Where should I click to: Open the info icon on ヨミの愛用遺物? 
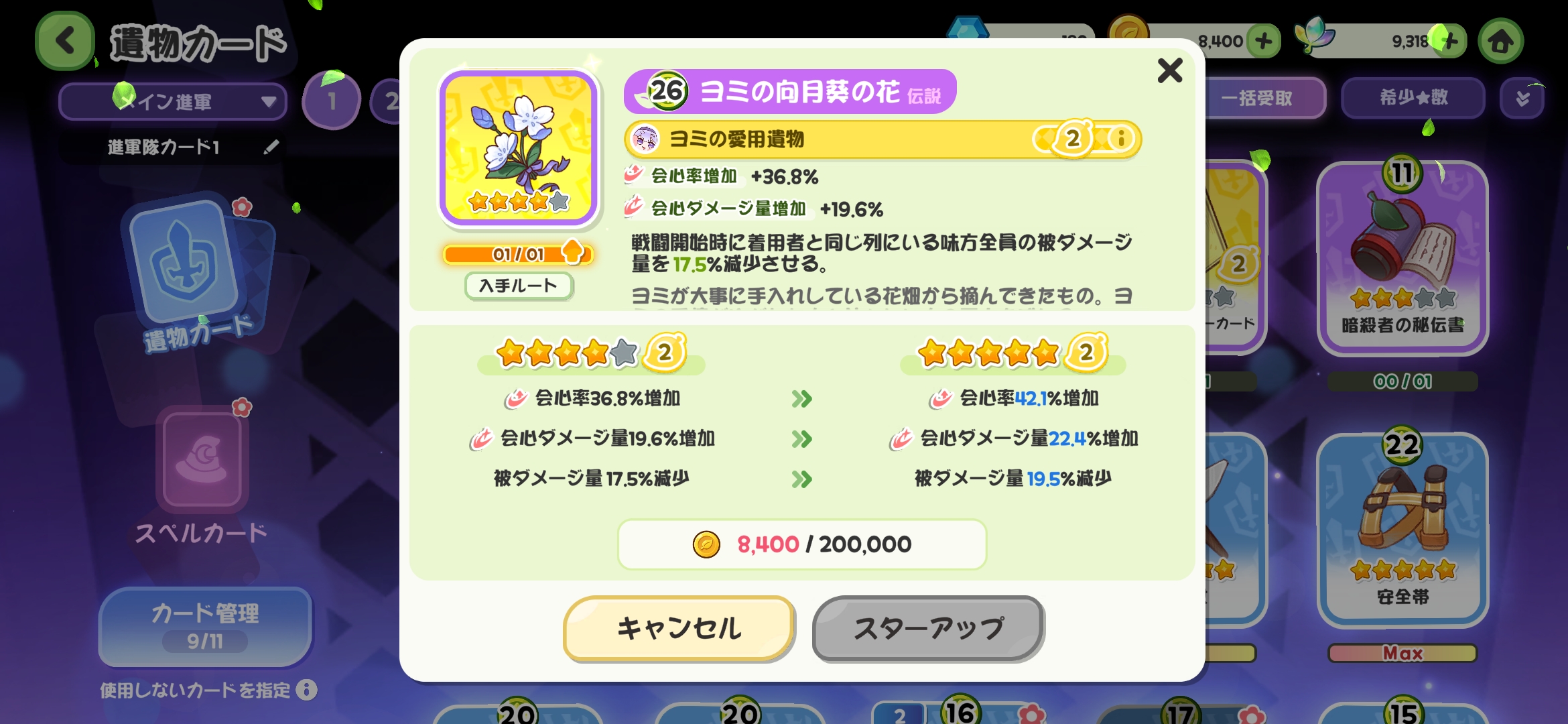[1120, 139]
